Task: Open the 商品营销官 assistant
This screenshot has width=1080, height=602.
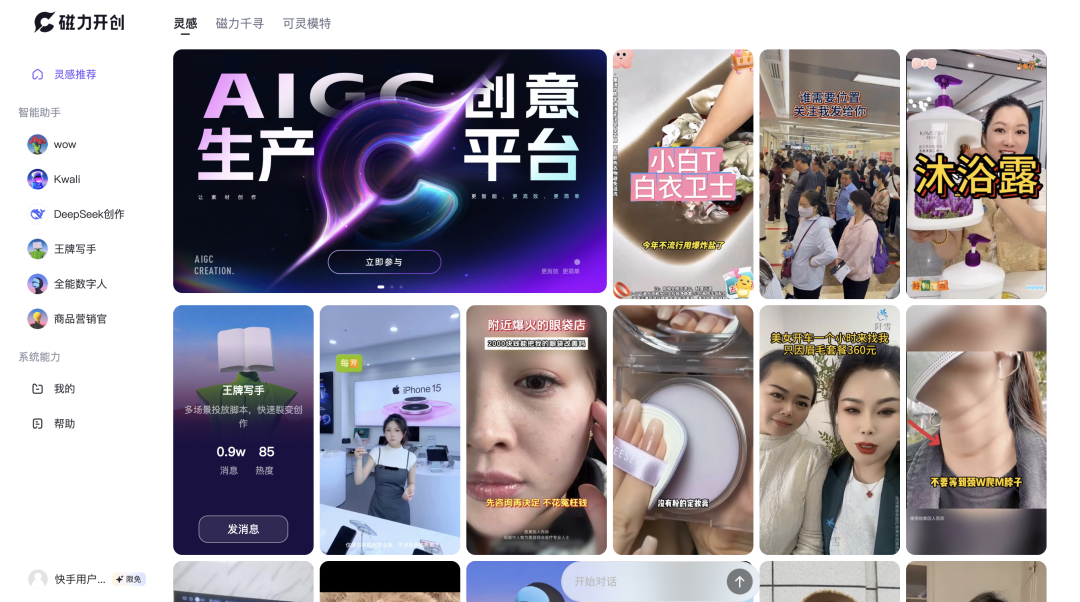Action: point(79,319)
